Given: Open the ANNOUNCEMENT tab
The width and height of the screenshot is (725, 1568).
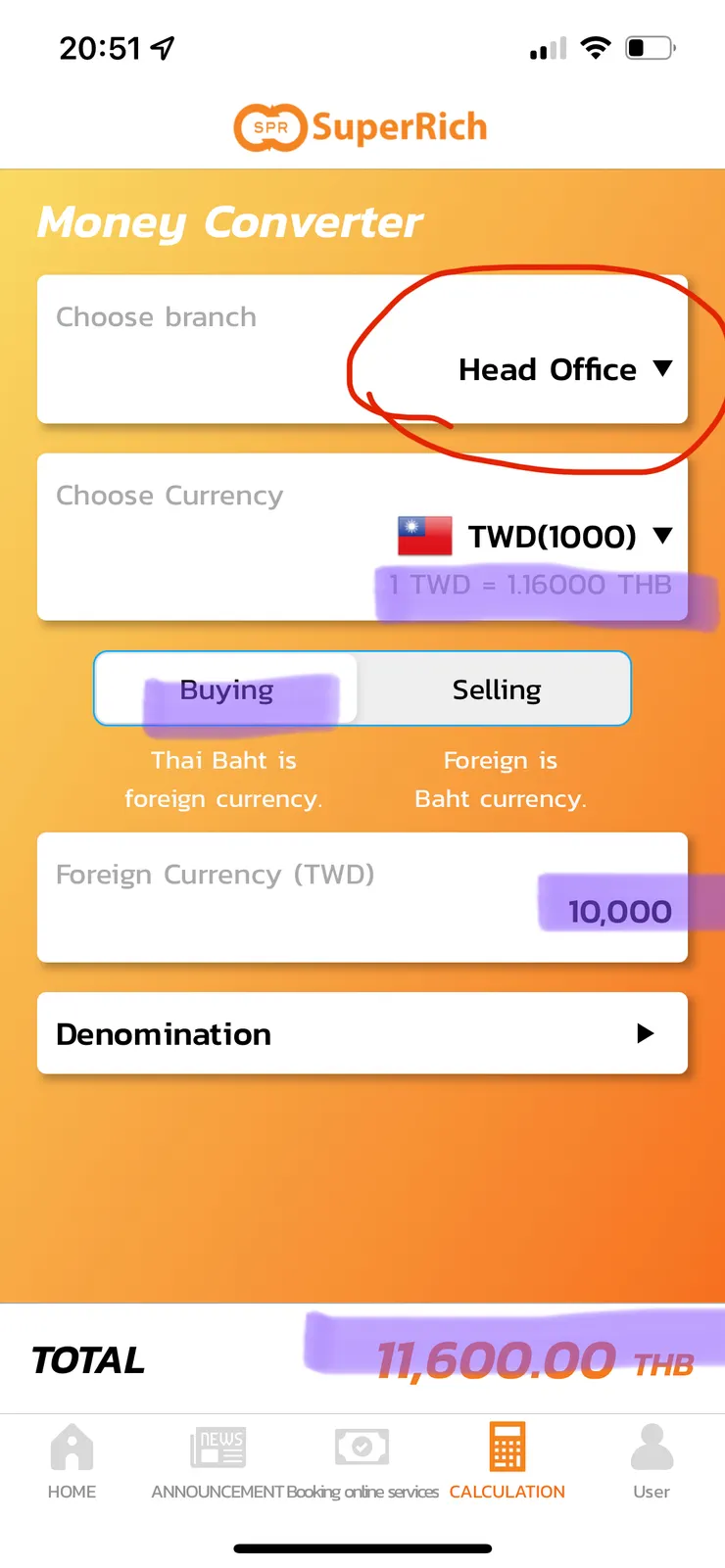Looking at the screenshot, I should 217,1461.
